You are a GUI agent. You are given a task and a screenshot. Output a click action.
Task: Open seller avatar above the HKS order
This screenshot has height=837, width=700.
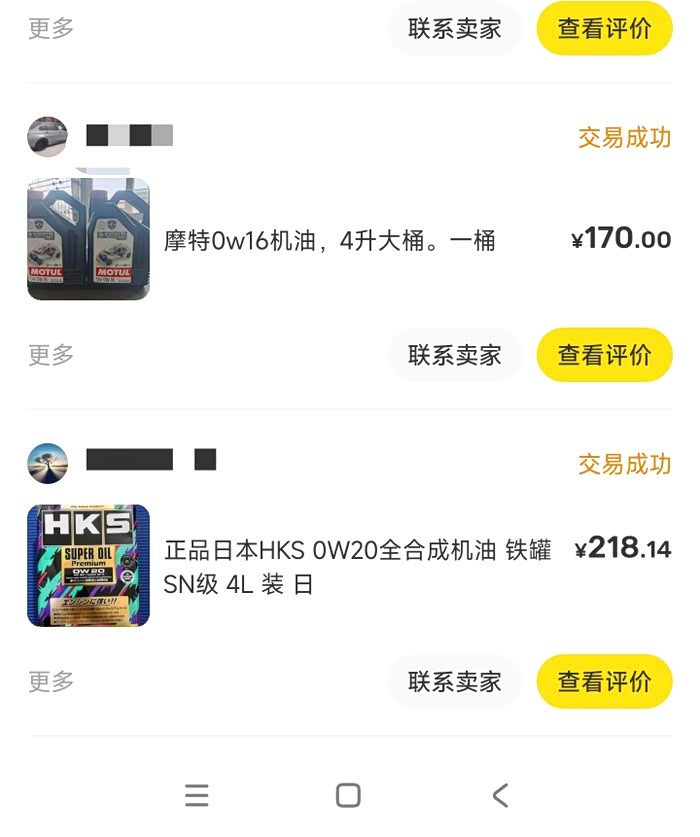(x=47, y=464)
